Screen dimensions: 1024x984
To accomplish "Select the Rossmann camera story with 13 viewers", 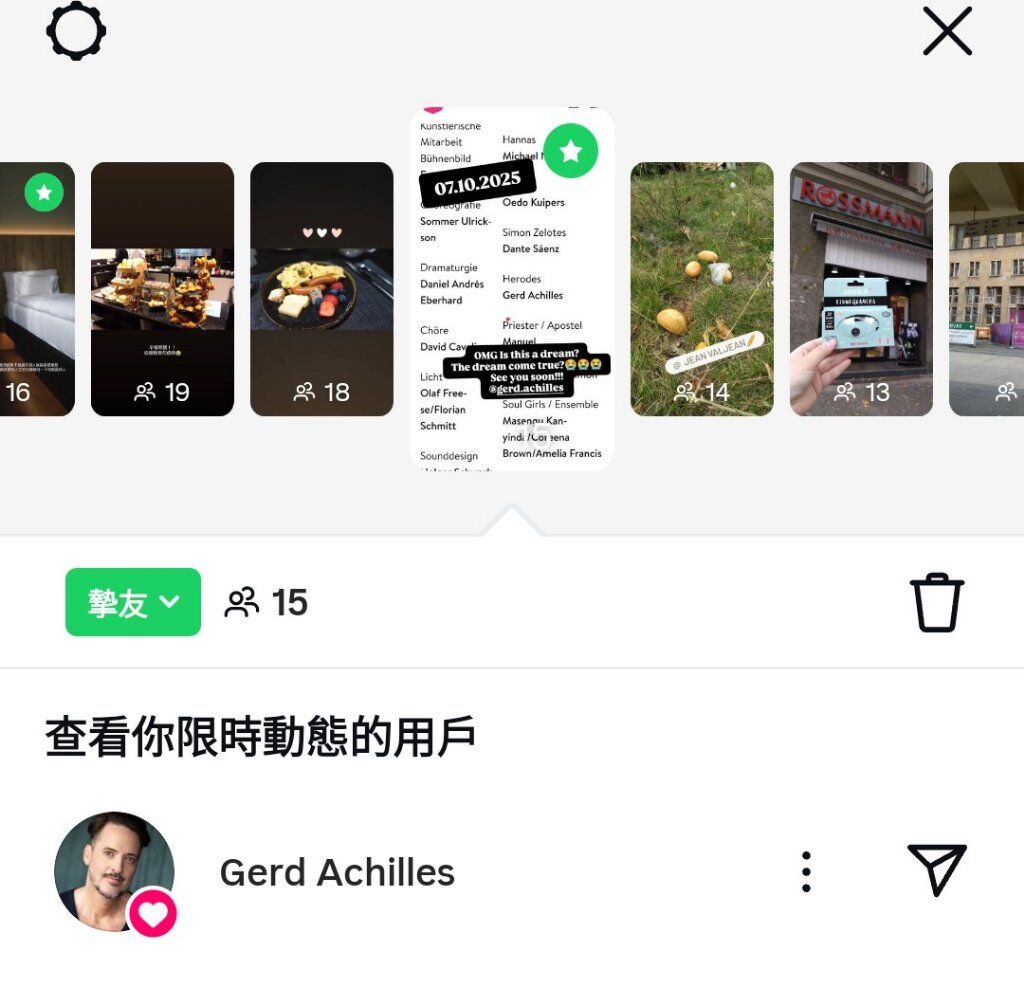I will 860,289.
